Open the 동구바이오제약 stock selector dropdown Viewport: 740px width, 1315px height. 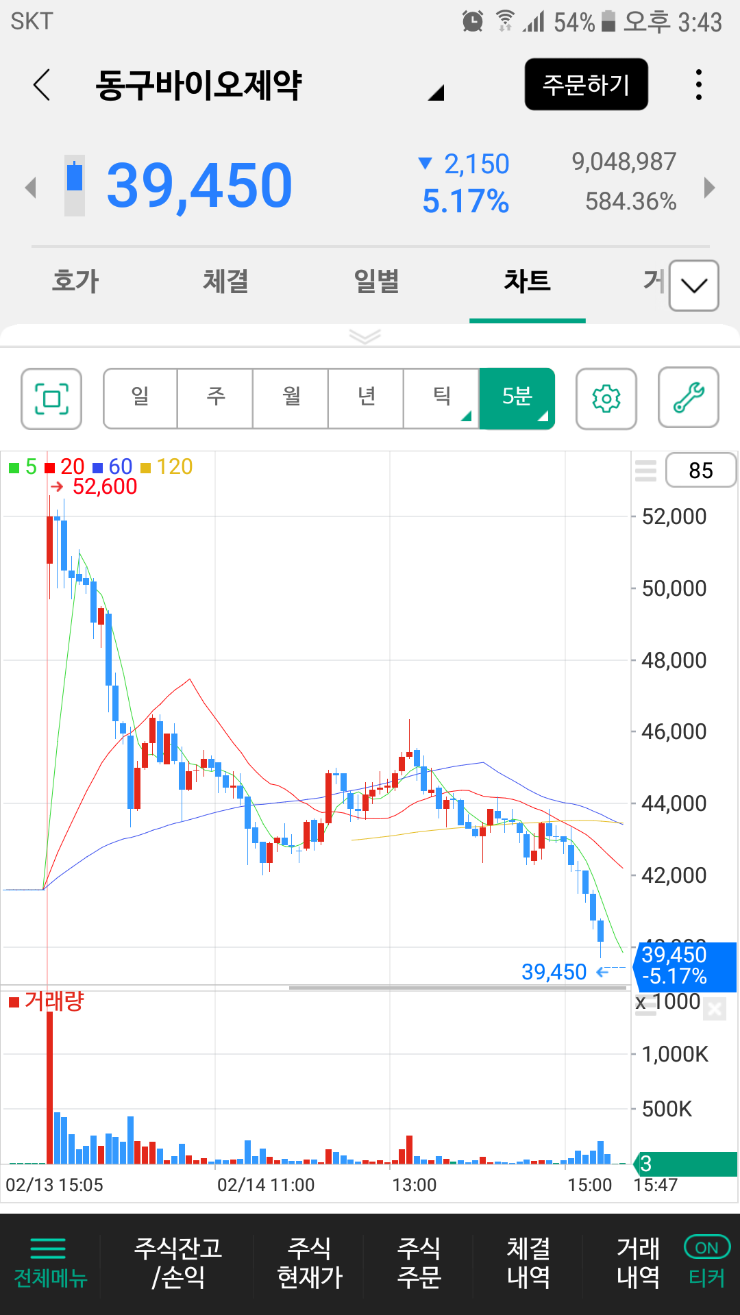point(435,93)
